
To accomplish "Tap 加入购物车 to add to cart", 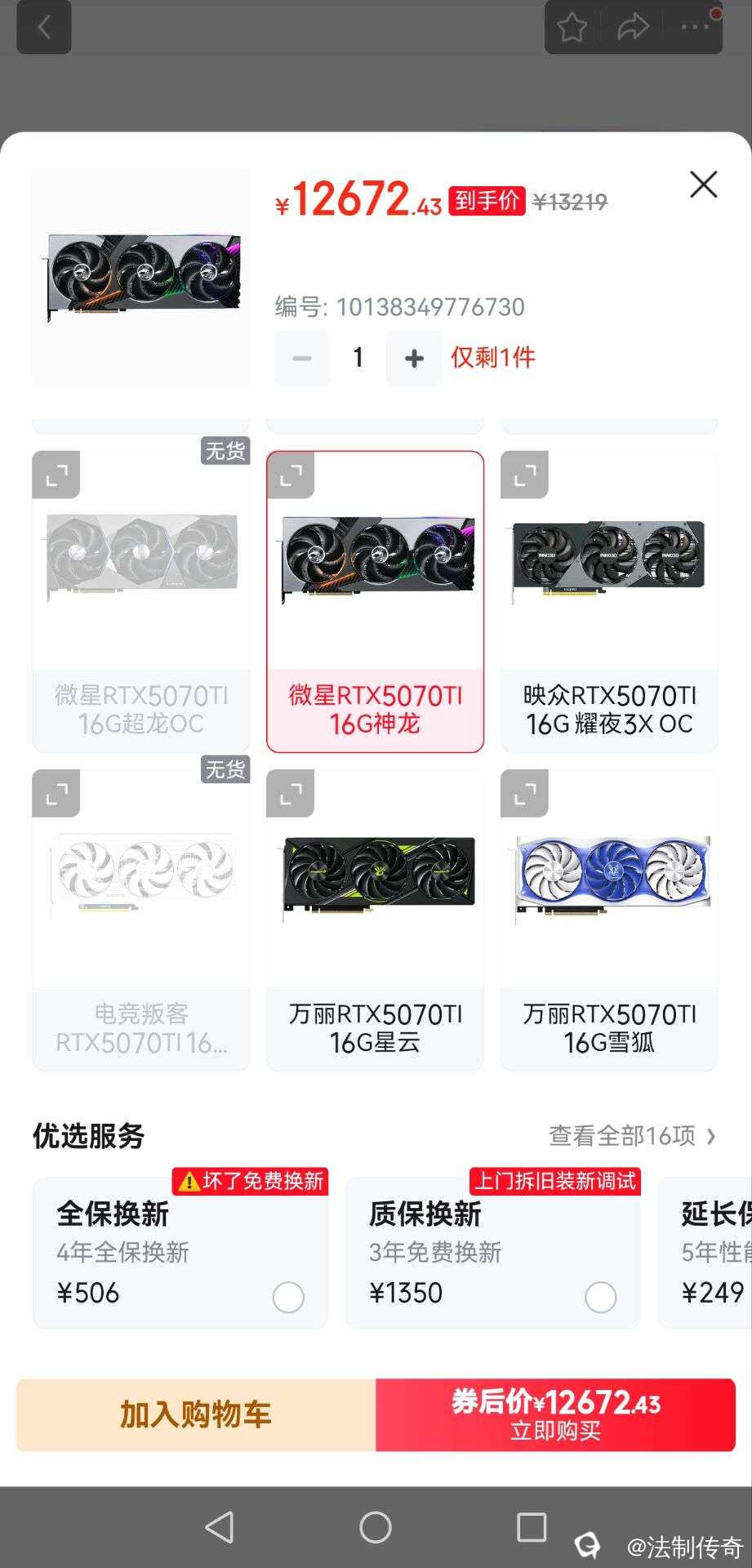I will tap(196, 1414).
